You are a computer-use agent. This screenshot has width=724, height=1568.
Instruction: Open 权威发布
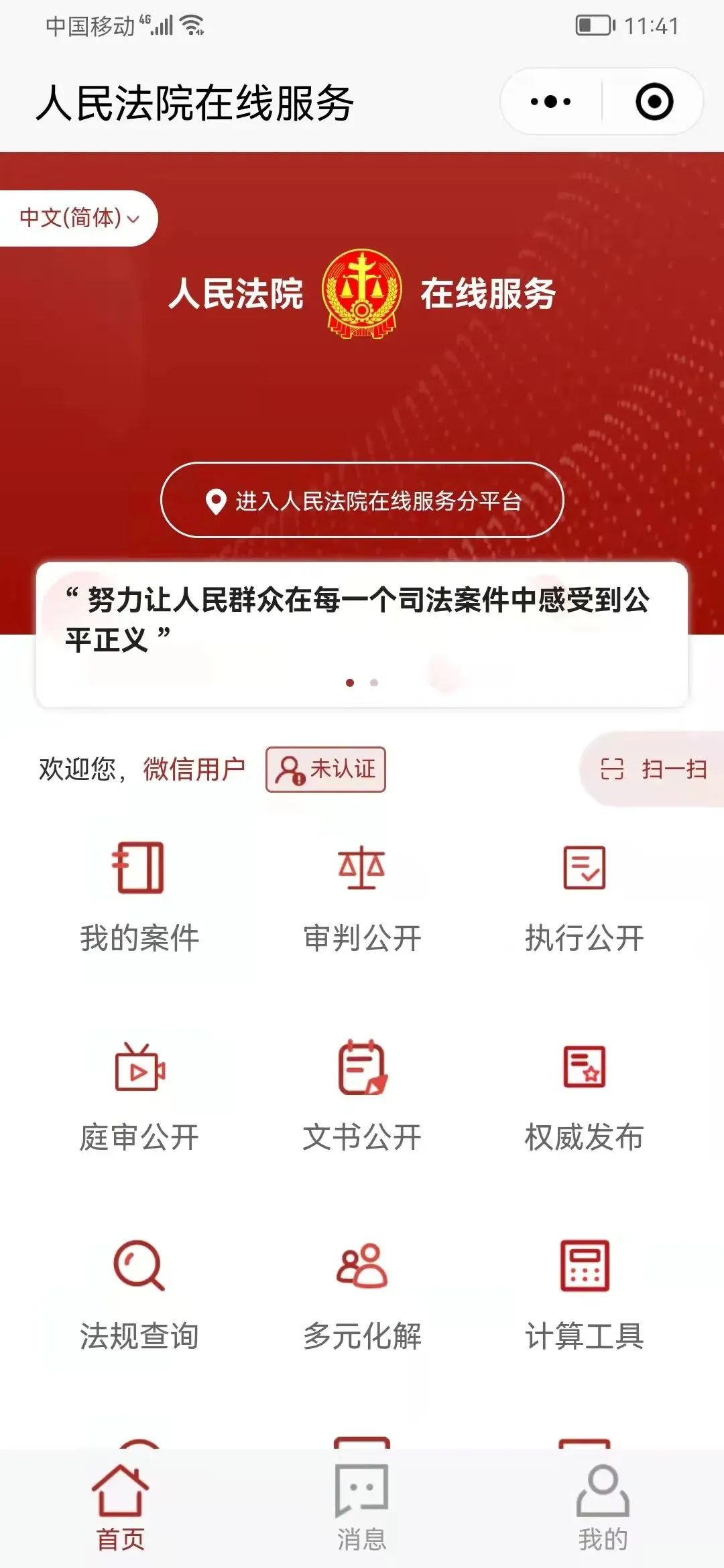coord(585,1096)
